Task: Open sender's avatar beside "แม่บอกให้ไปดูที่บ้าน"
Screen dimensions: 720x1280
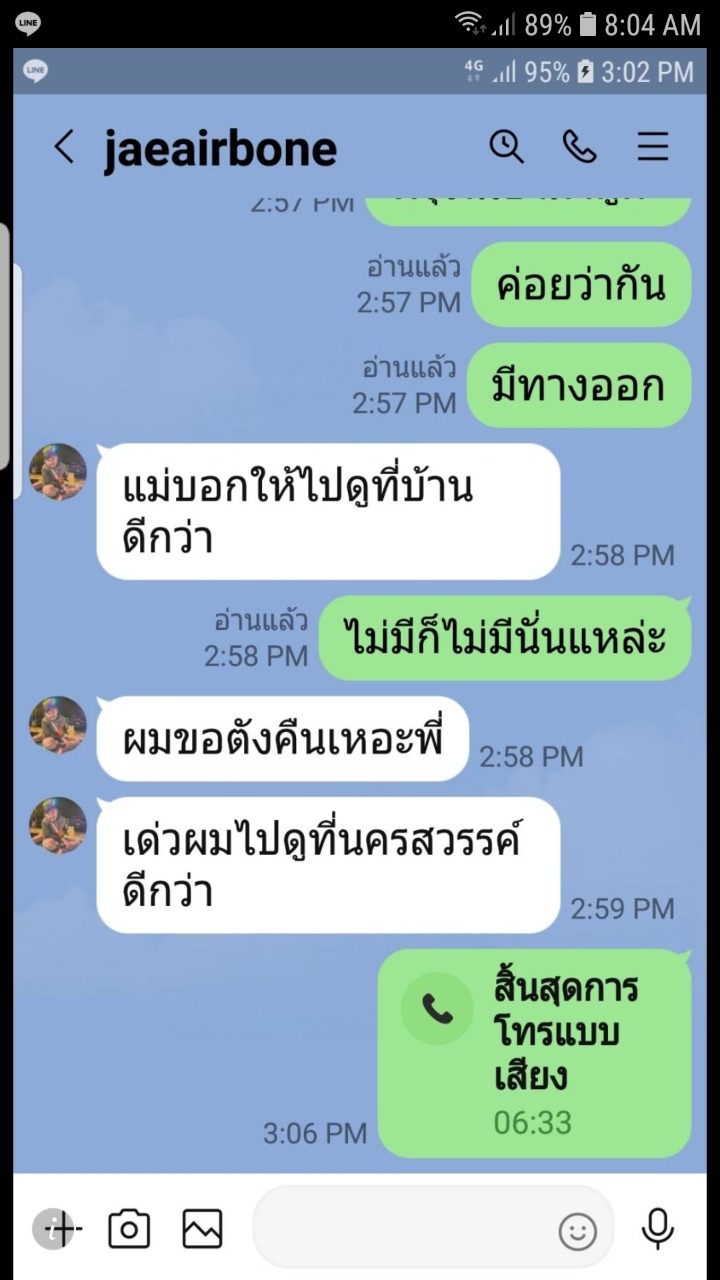Action: coord(58,472)
